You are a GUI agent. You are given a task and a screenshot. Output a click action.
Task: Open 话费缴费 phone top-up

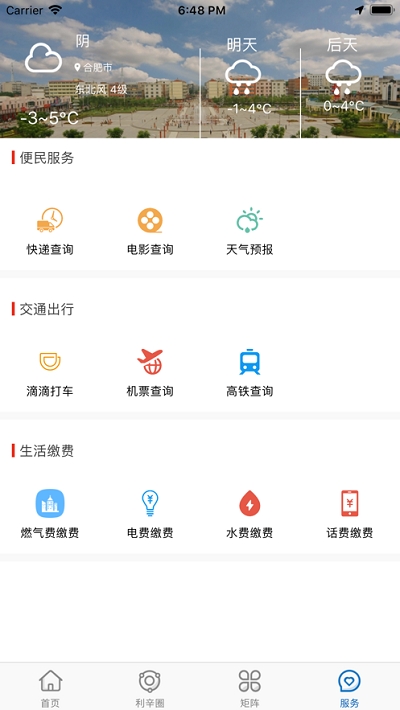[x=350, y=514]
